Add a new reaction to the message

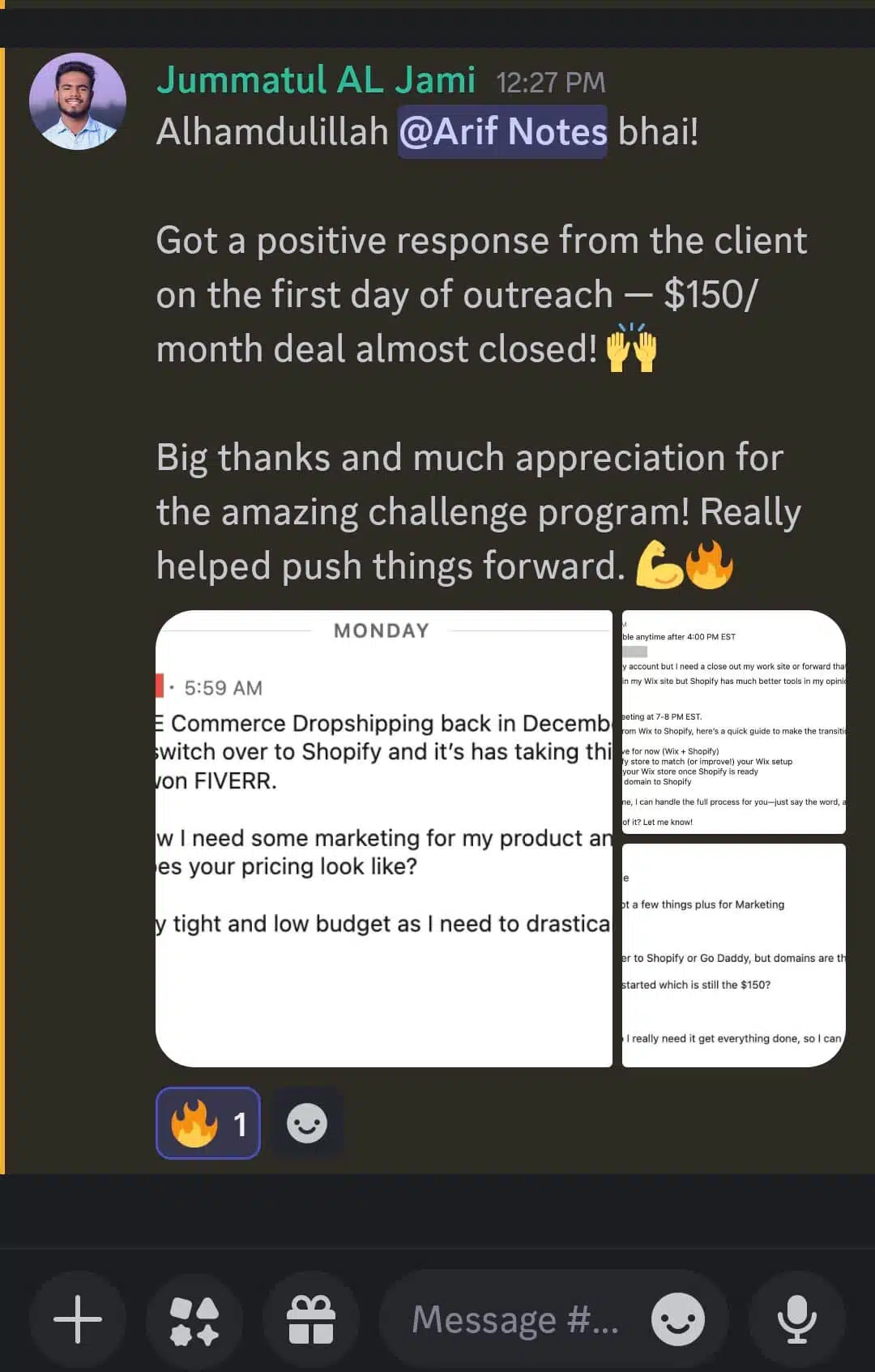(307, 1123)
